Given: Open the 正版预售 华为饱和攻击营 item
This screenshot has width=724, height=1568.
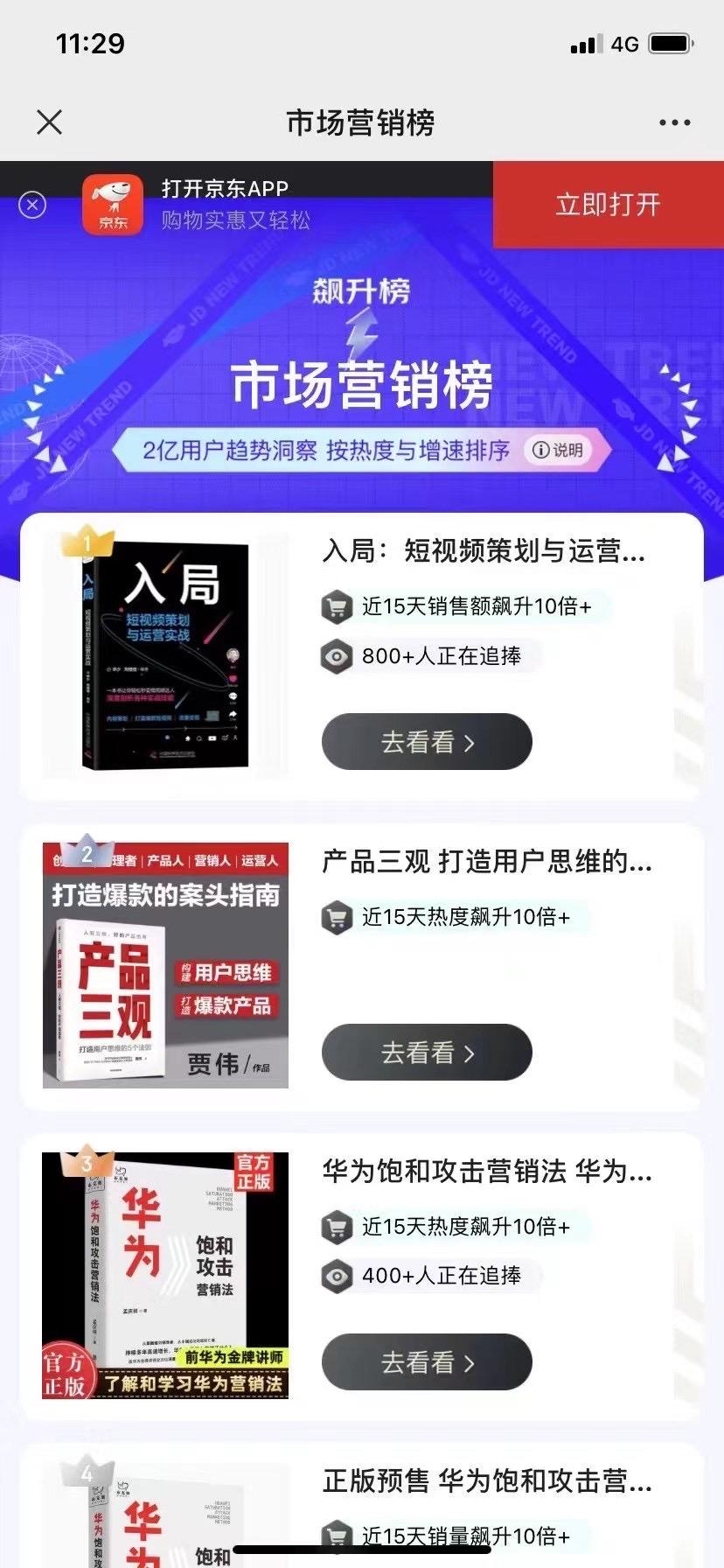Looking at the screenshot, I should point(487,1480).
